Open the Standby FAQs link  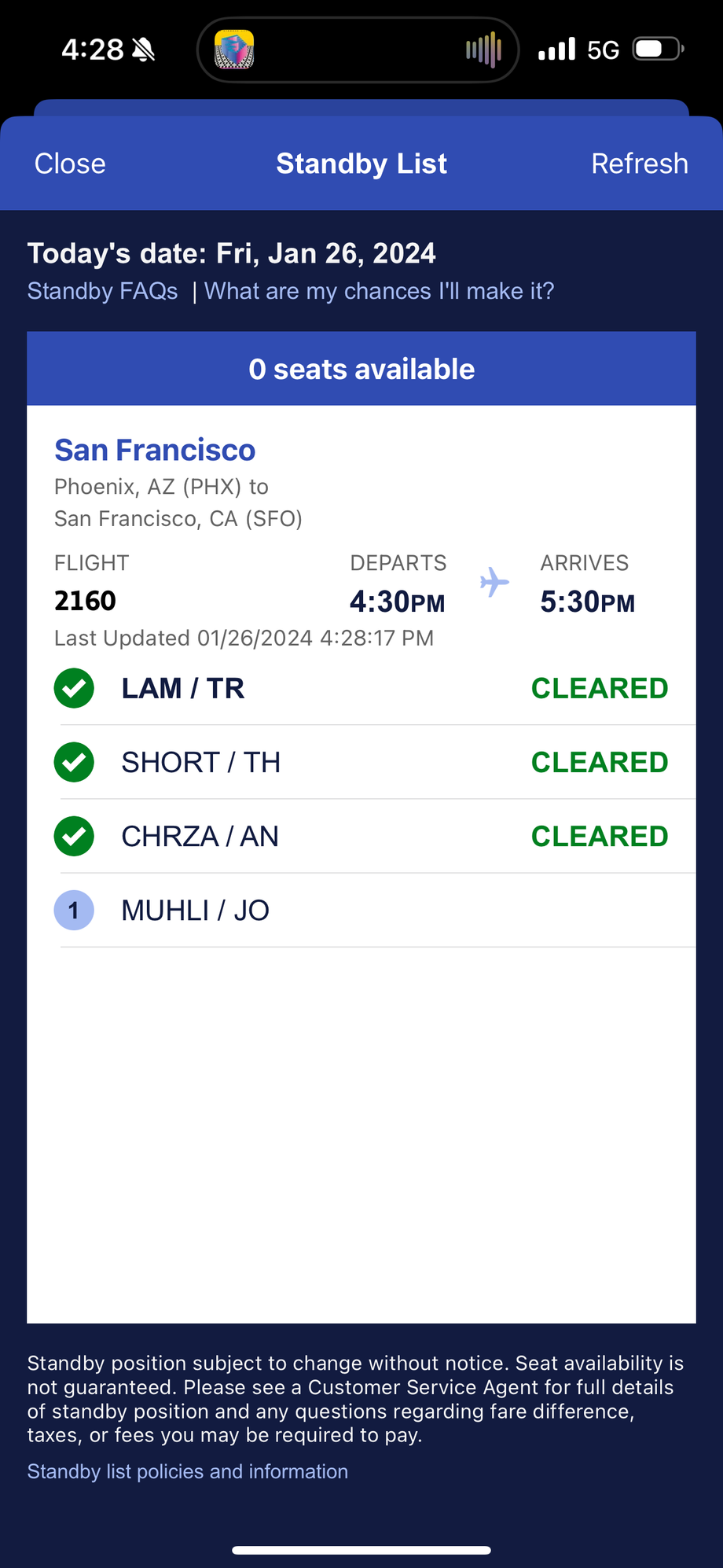[103, 291]
